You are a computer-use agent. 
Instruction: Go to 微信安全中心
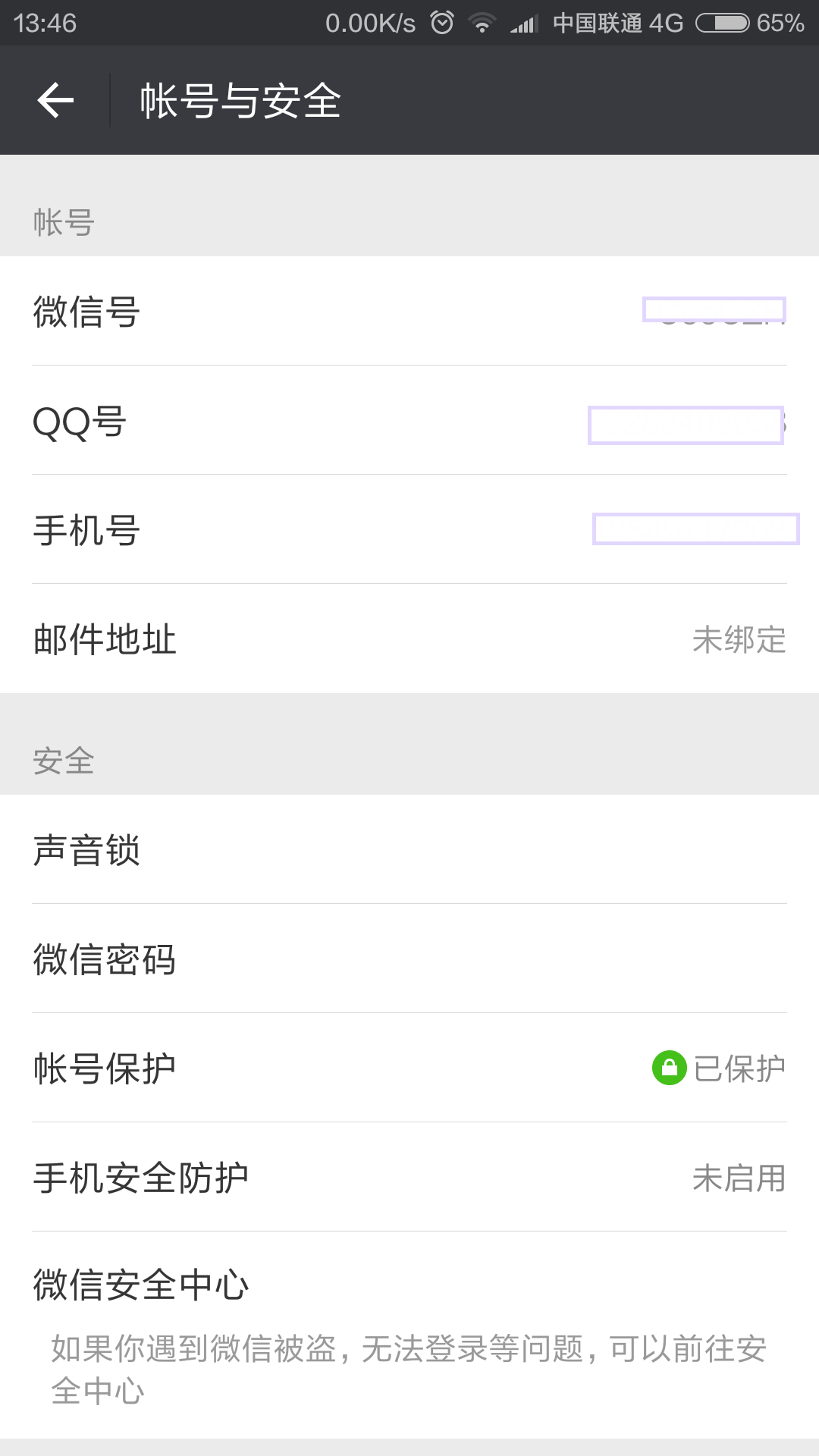click(x=409, y=1335)
